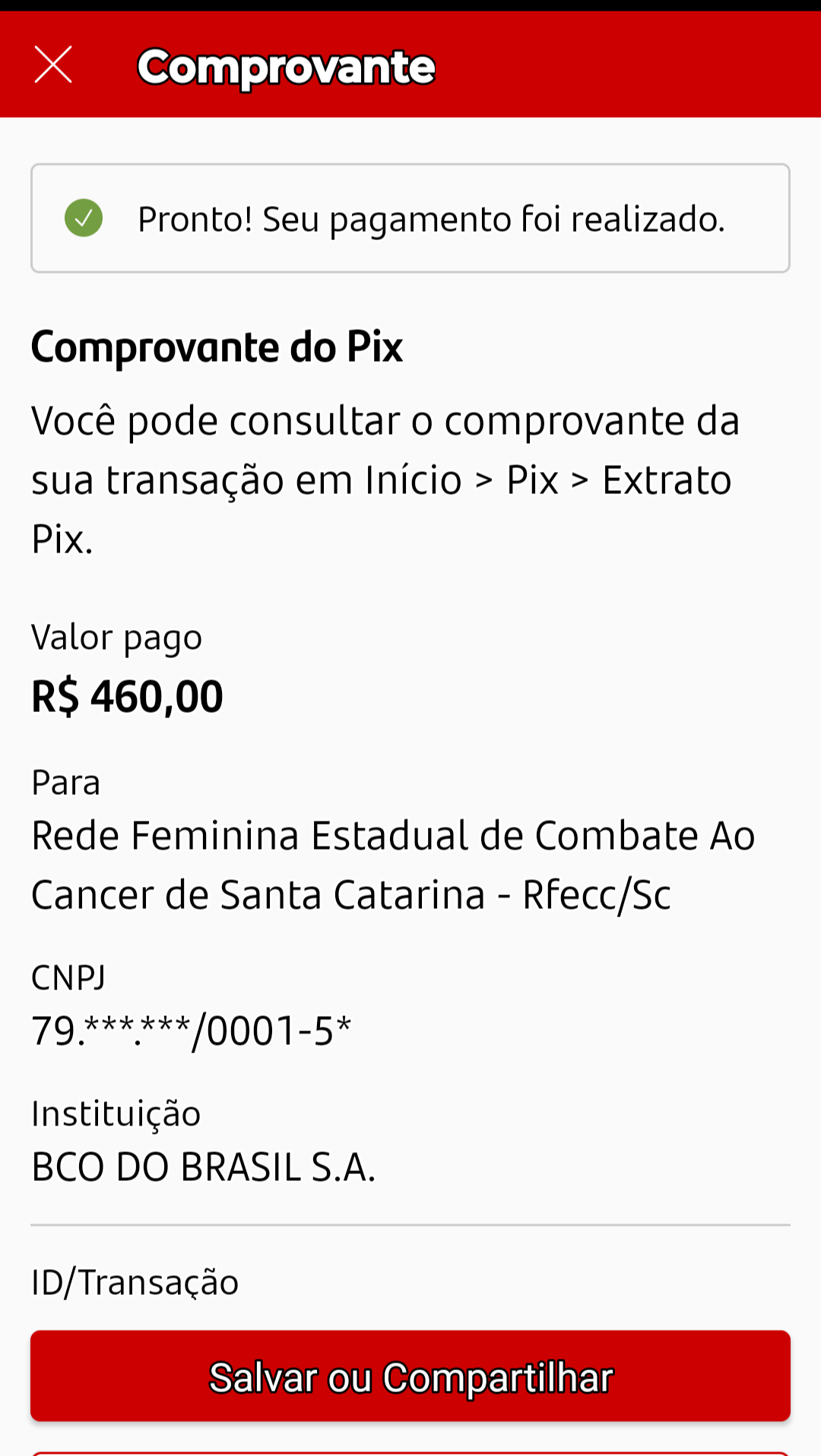Close the Comprovante screen
This screenshot has width=821, height=1456.
(x=53, y=65)
